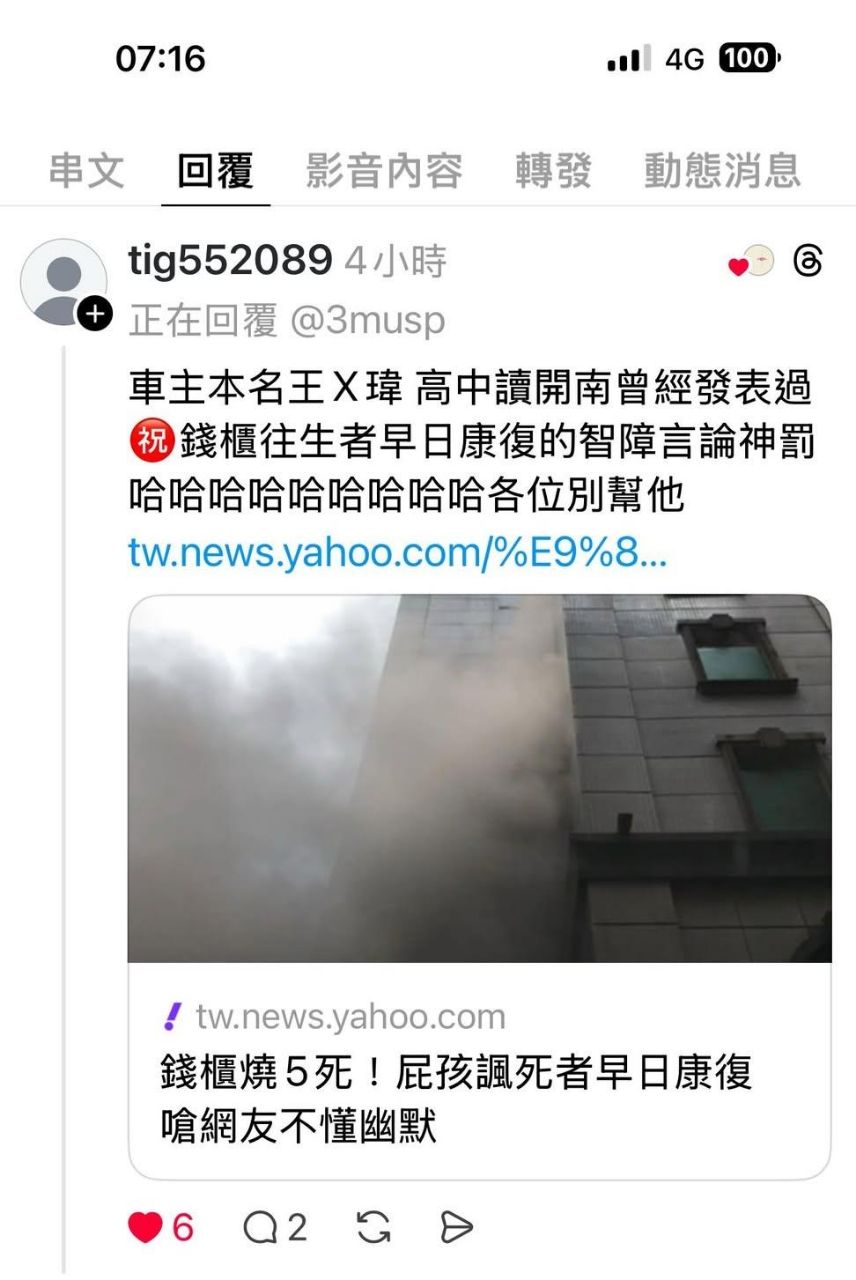
Task: Tap the Threads logo icon on the post
Action: [807, 262]
